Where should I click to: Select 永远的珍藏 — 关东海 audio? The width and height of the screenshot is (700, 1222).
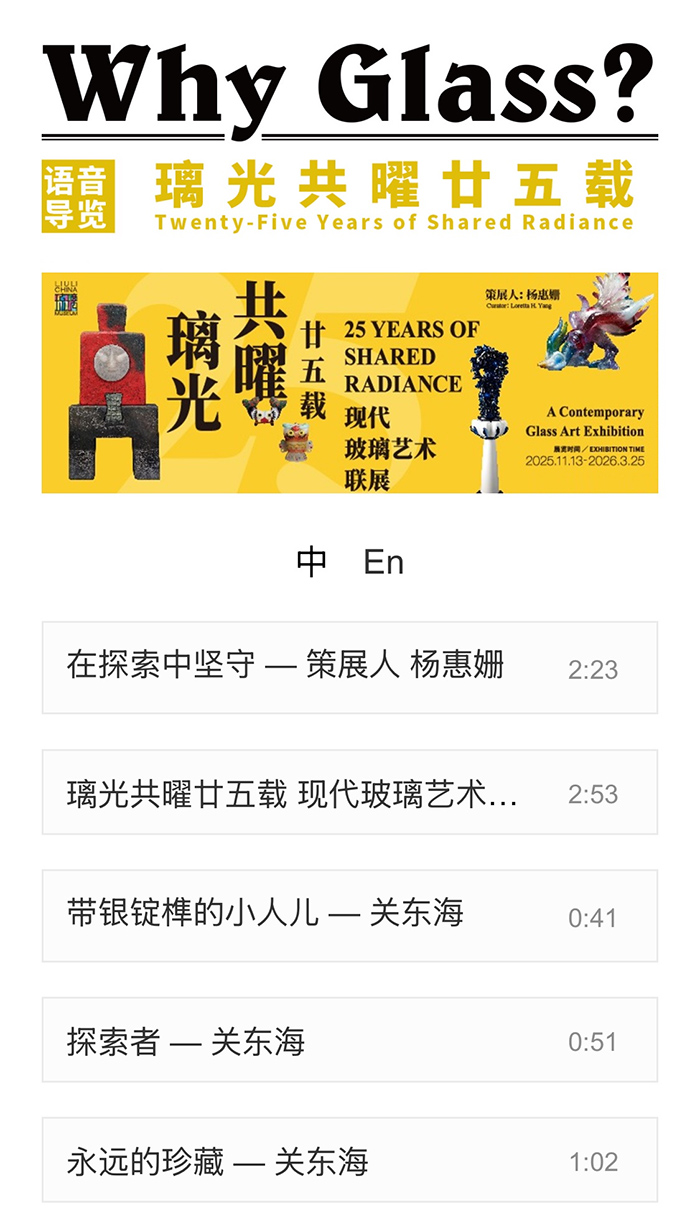point(349,1160)
